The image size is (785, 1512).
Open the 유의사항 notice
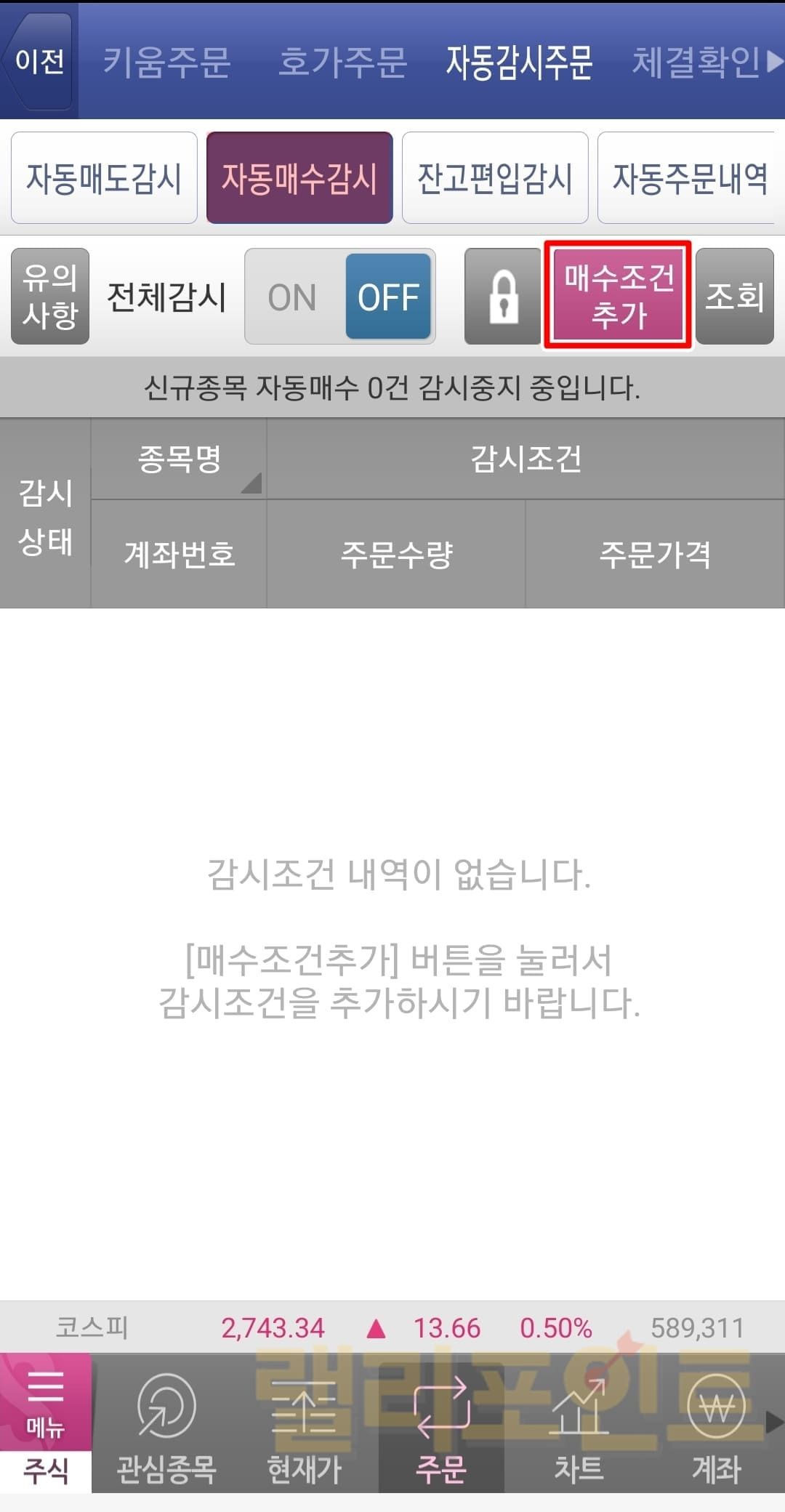(x=50, y=296)
